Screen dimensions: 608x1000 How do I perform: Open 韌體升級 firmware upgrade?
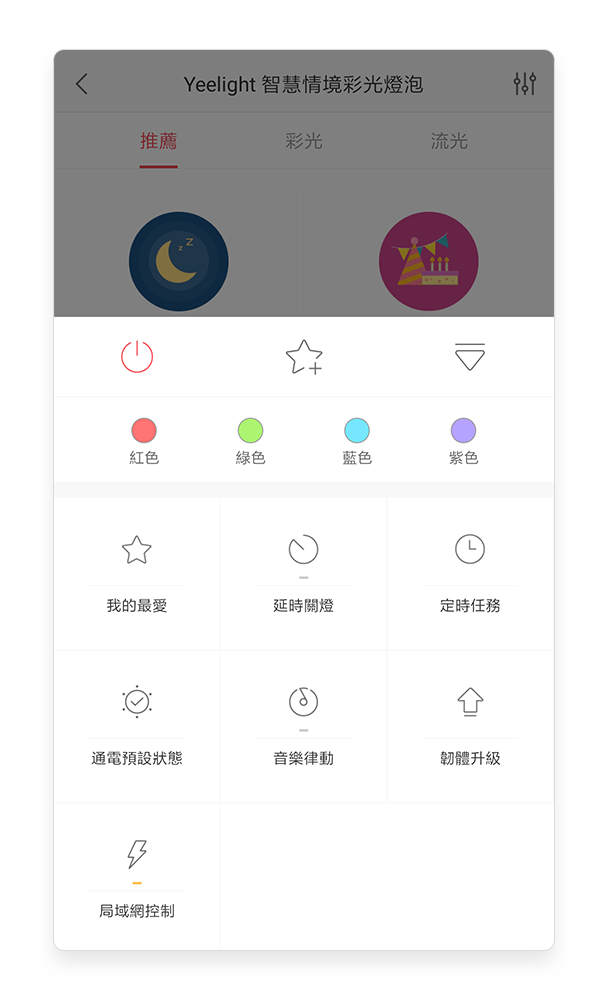click(x=469, y=725)
